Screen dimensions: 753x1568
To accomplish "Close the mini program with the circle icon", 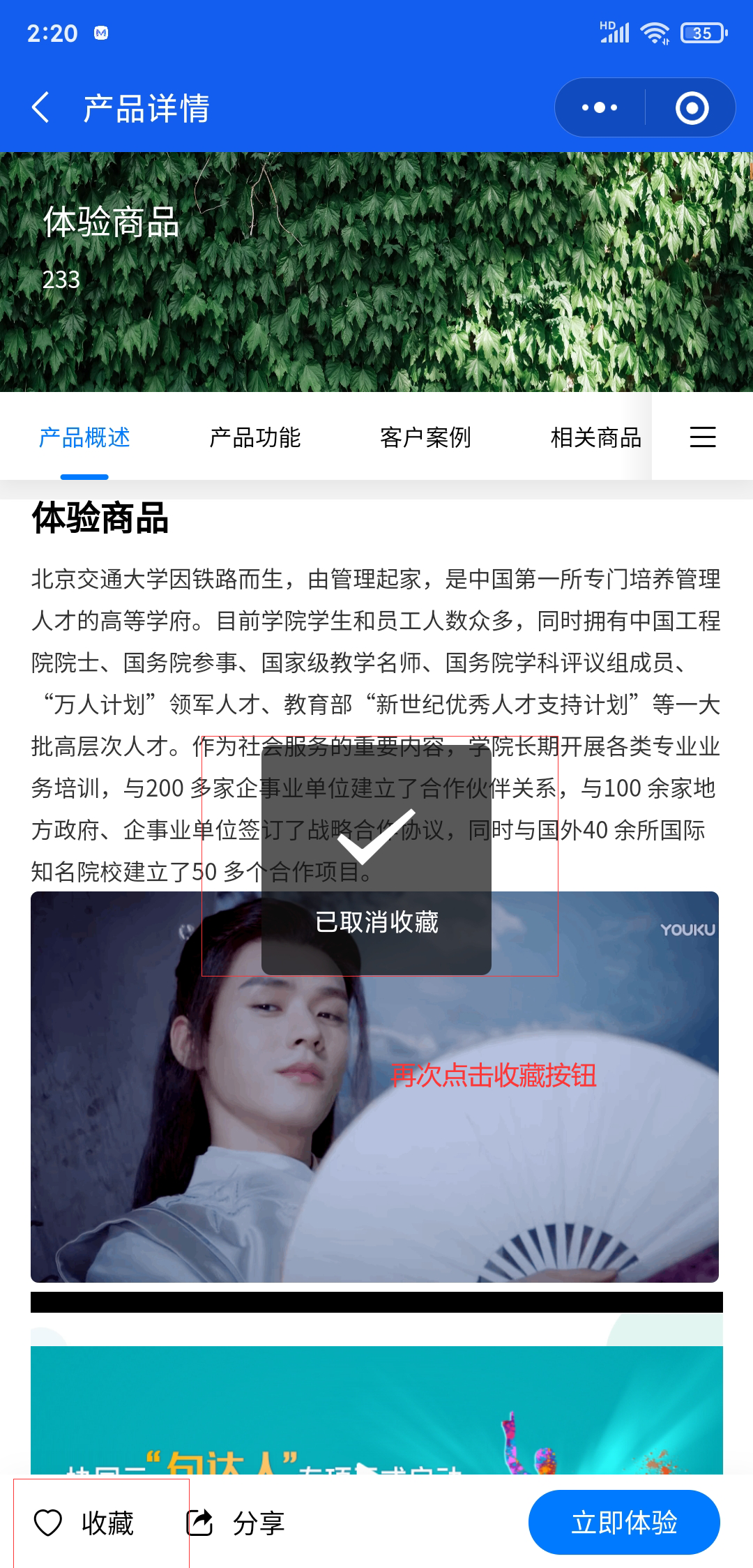I will point(692,108).
